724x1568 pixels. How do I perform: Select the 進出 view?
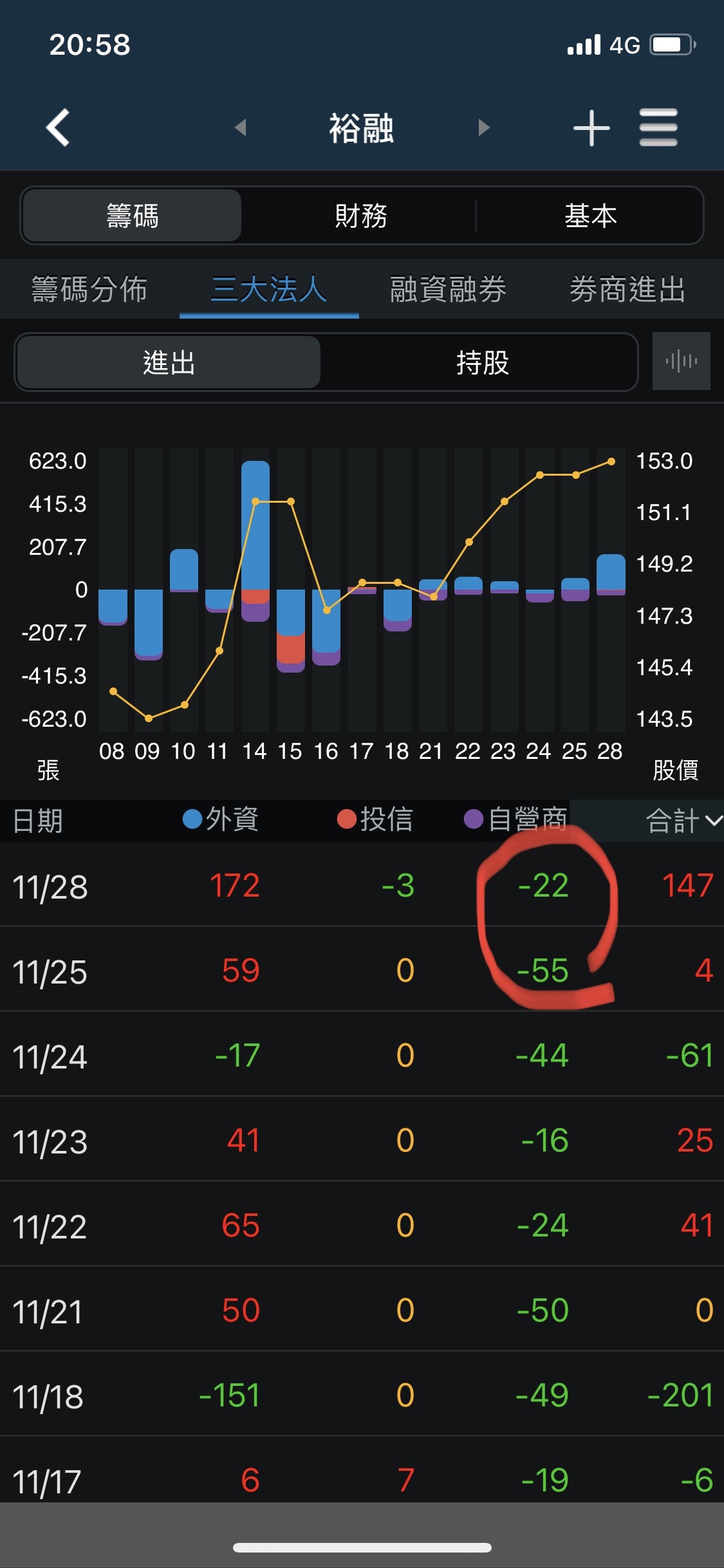click(x=169, y=362)
